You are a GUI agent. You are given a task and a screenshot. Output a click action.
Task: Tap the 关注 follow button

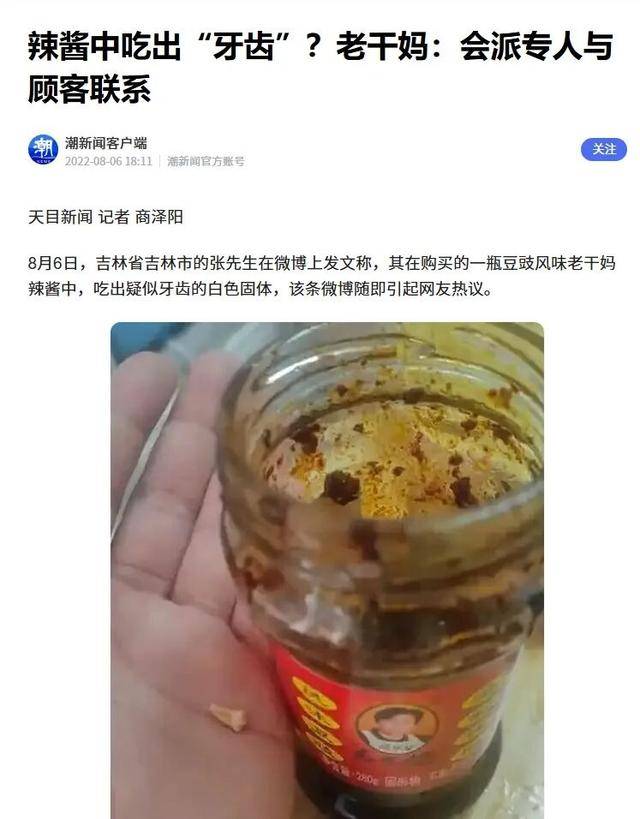tap(603, 149)
